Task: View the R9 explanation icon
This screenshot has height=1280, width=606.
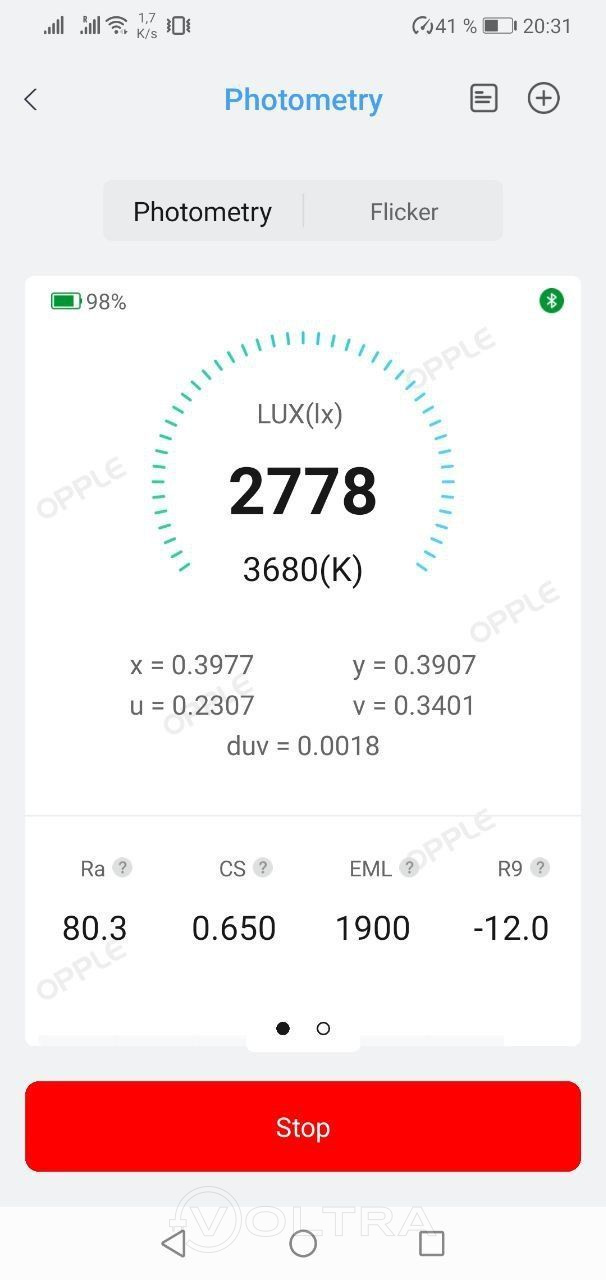Action: pyautogui.click(x=540, y=867)
